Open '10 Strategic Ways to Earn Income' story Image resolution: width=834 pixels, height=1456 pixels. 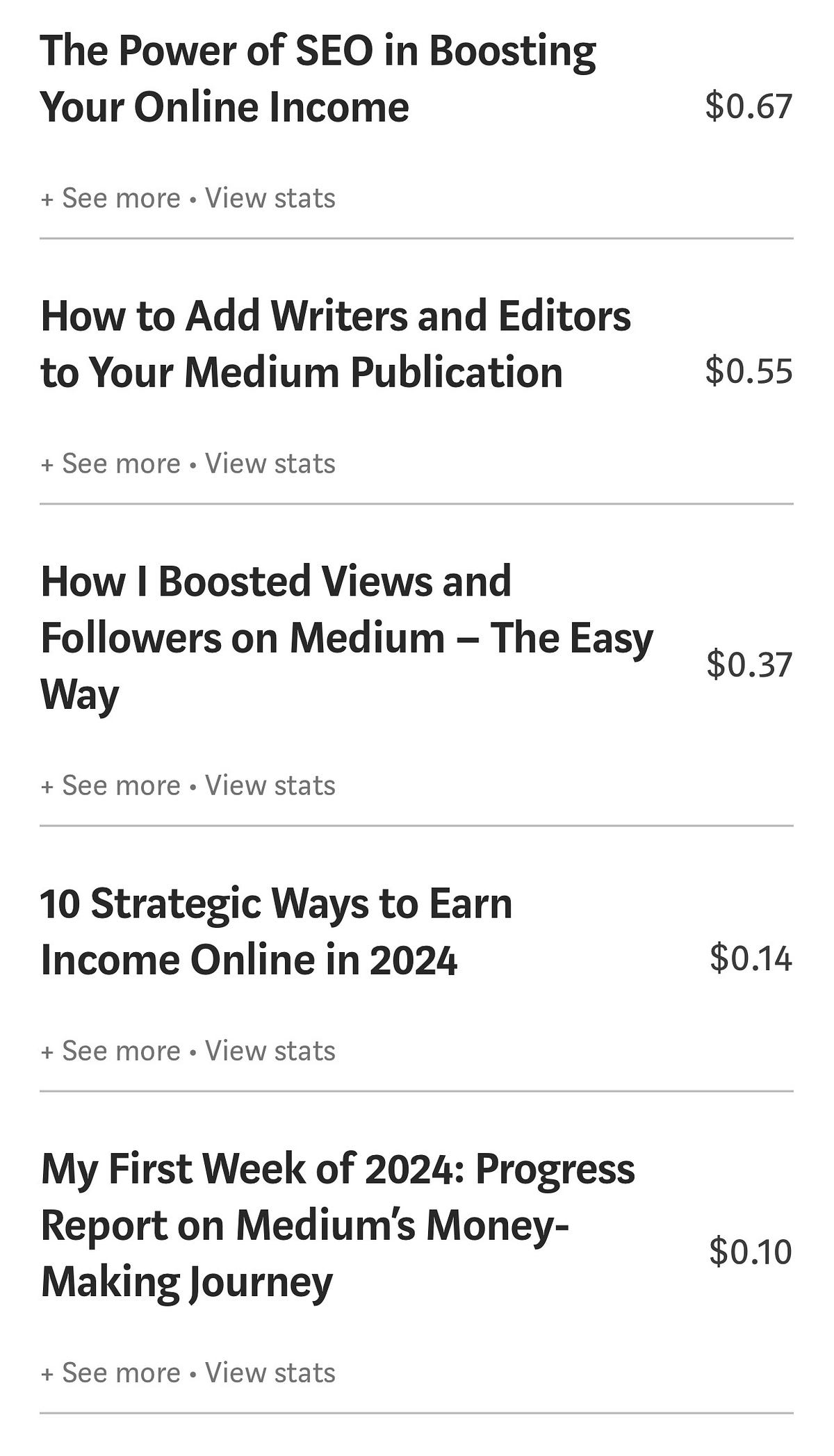point(277,931)
